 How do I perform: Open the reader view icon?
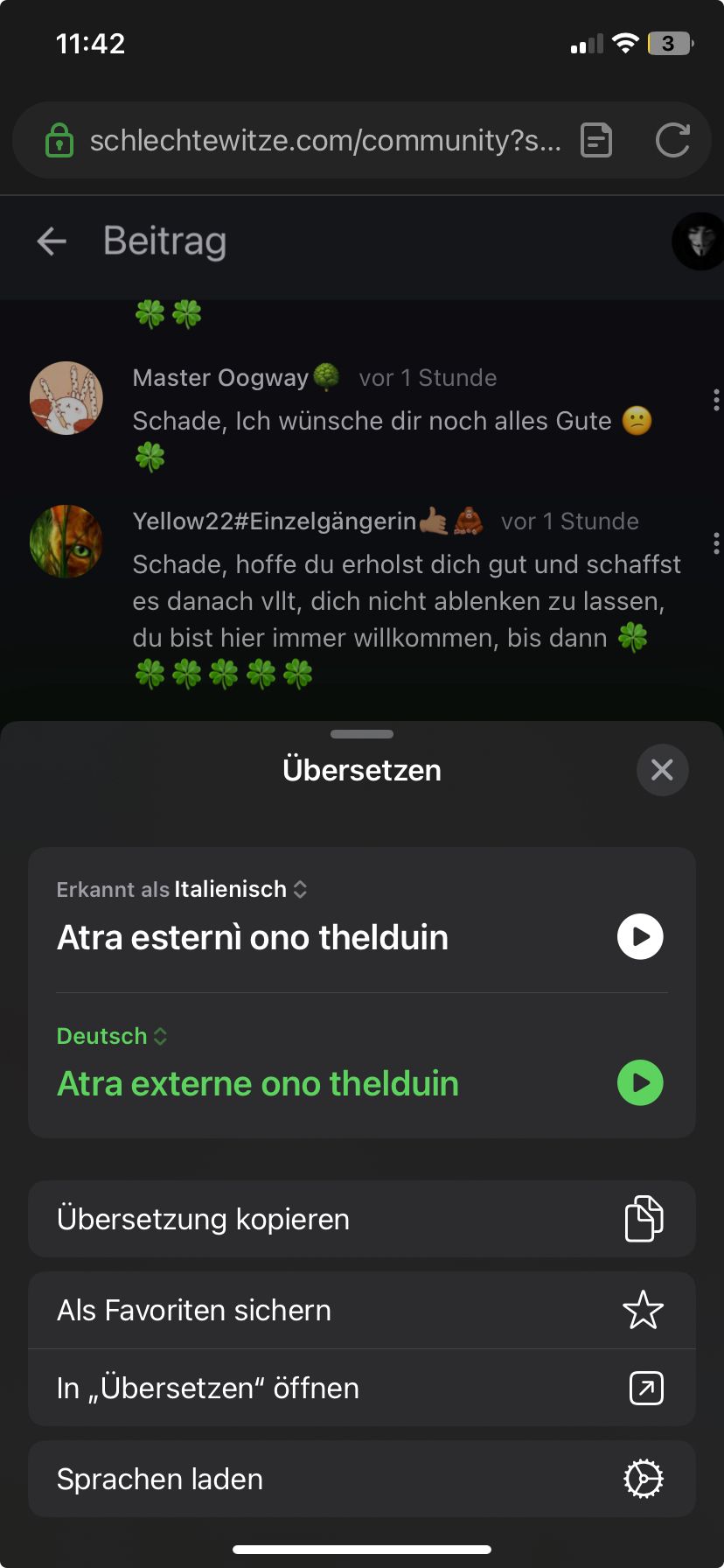(x=596, y=141)
